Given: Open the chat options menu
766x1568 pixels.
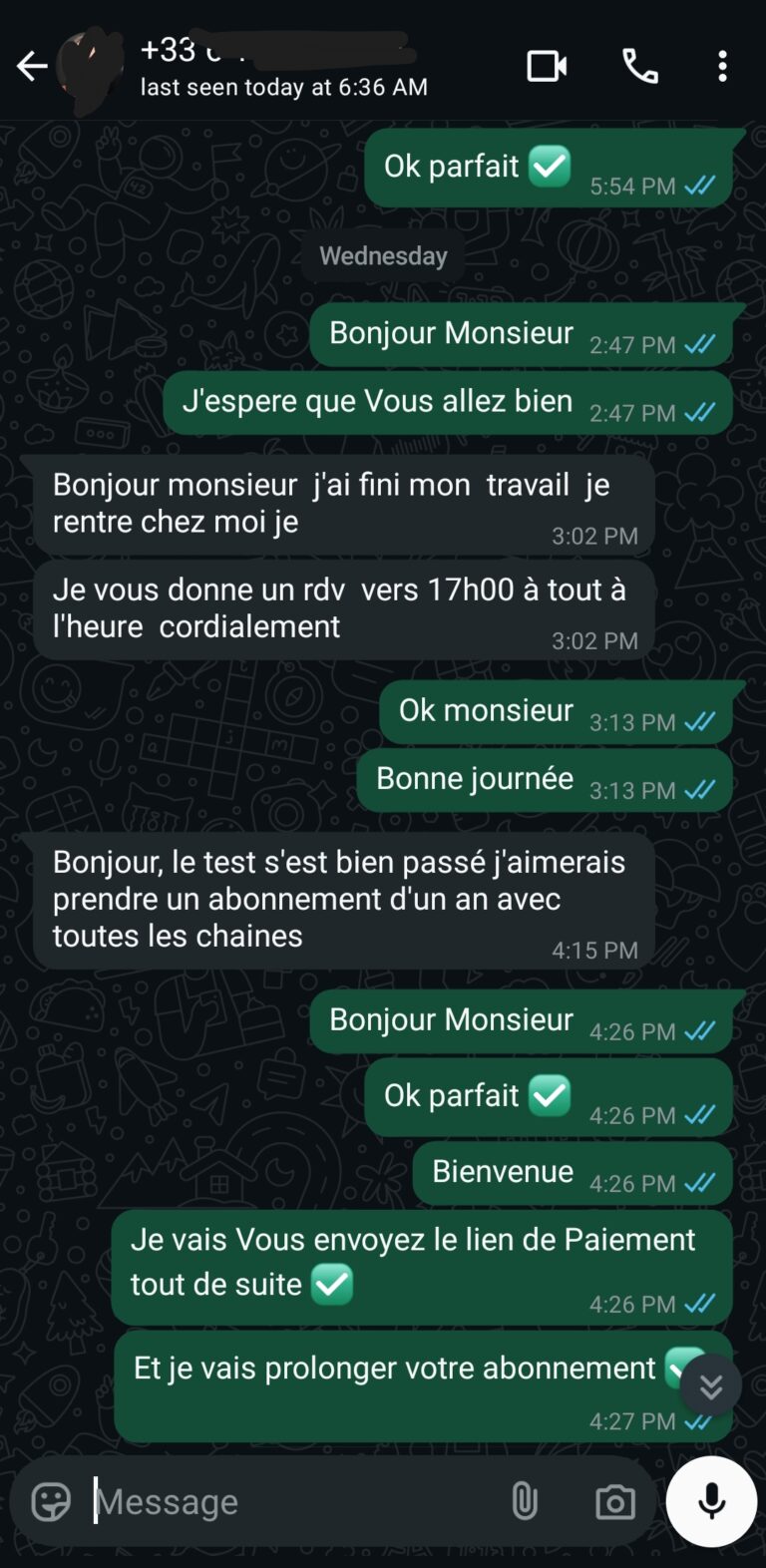Looking at the screenshot, I should click(722, 65).
